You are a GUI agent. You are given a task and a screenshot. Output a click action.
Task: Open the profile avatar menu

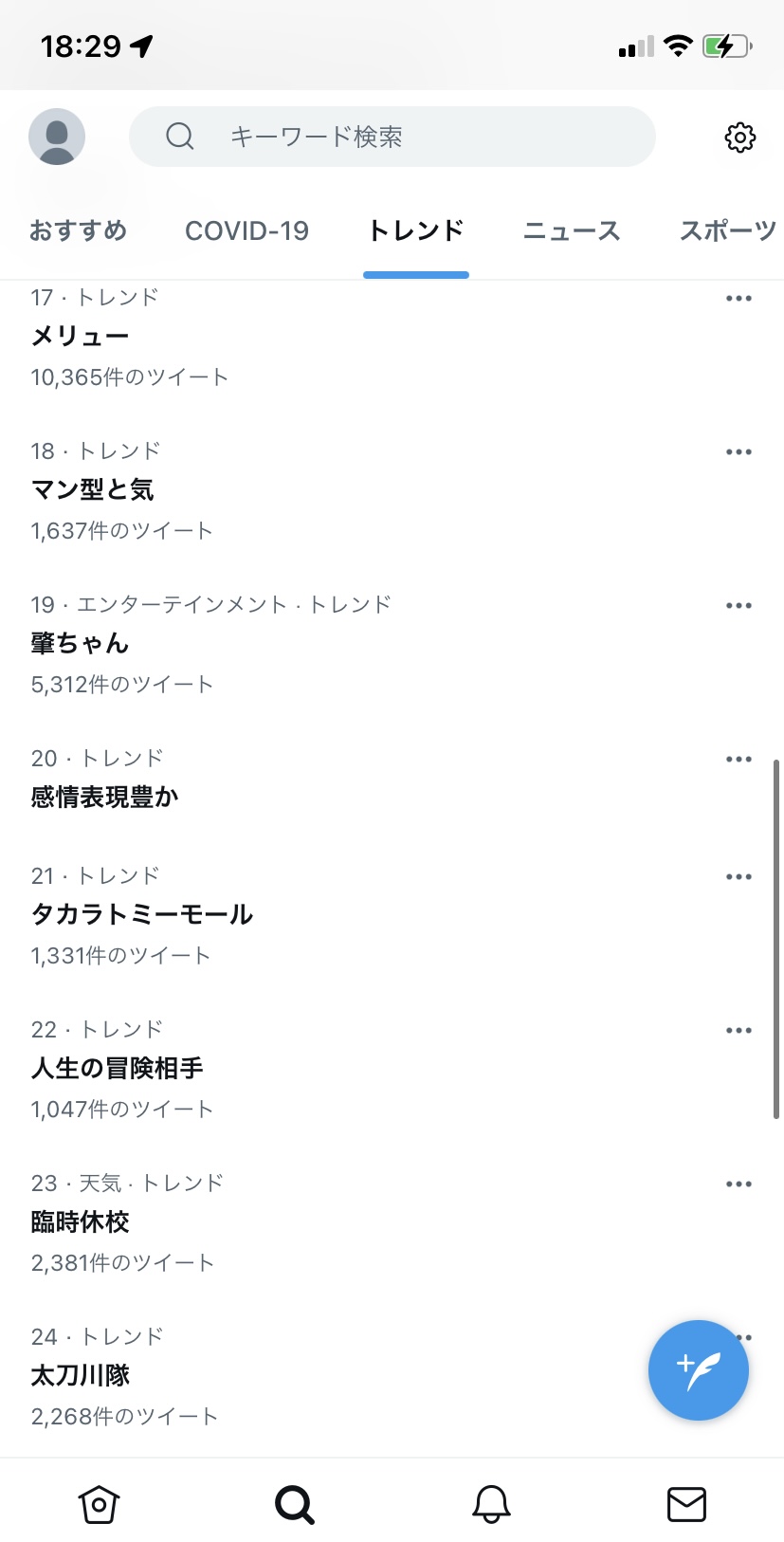point(57,137)
